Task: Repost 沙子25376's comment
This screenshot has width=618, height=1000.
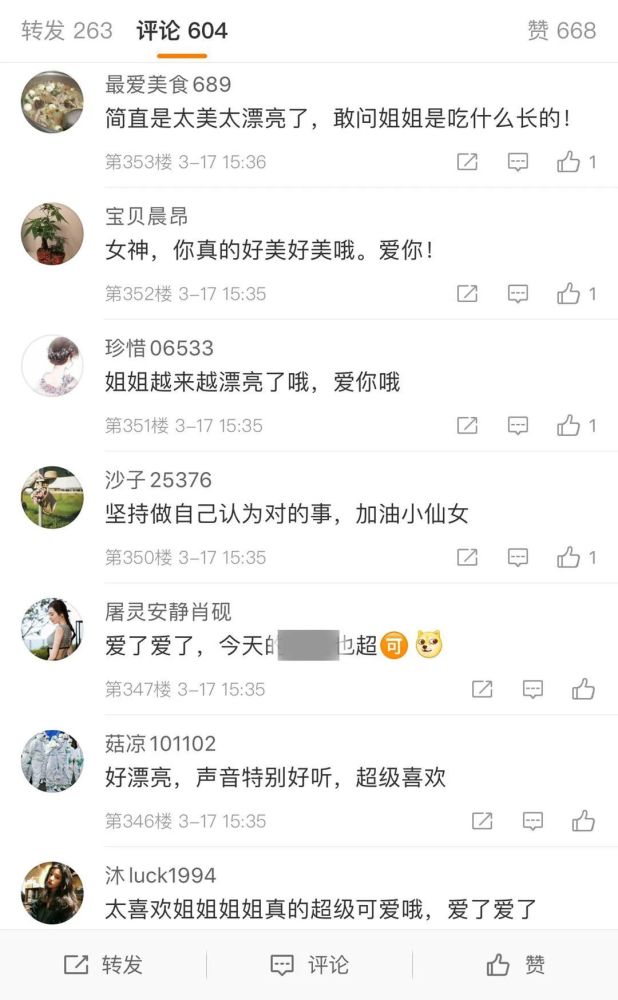Action: (x=467, y=557)
